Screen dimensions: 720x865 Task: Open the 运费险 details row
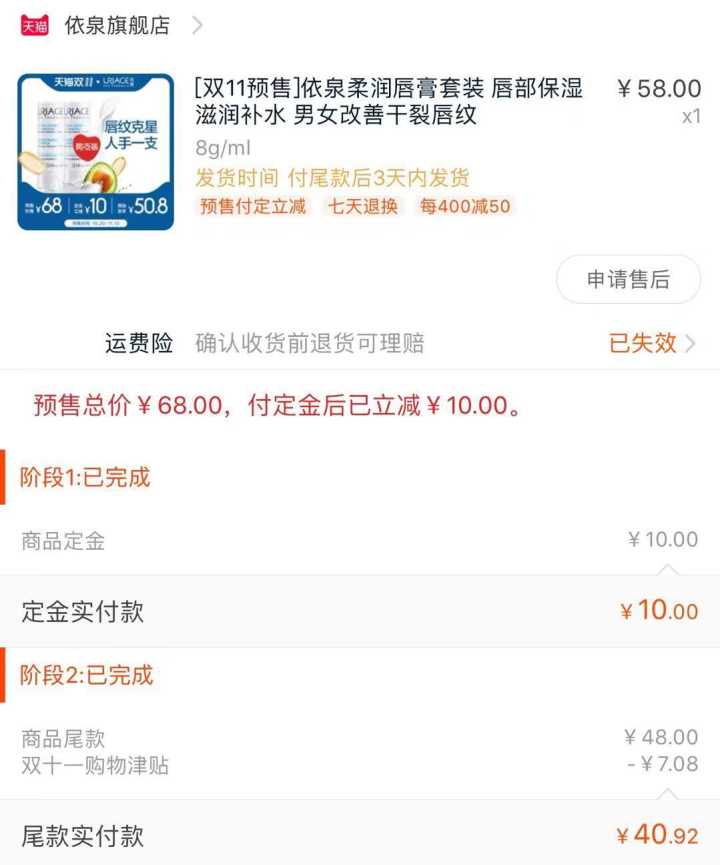click(x=400, y=343)
